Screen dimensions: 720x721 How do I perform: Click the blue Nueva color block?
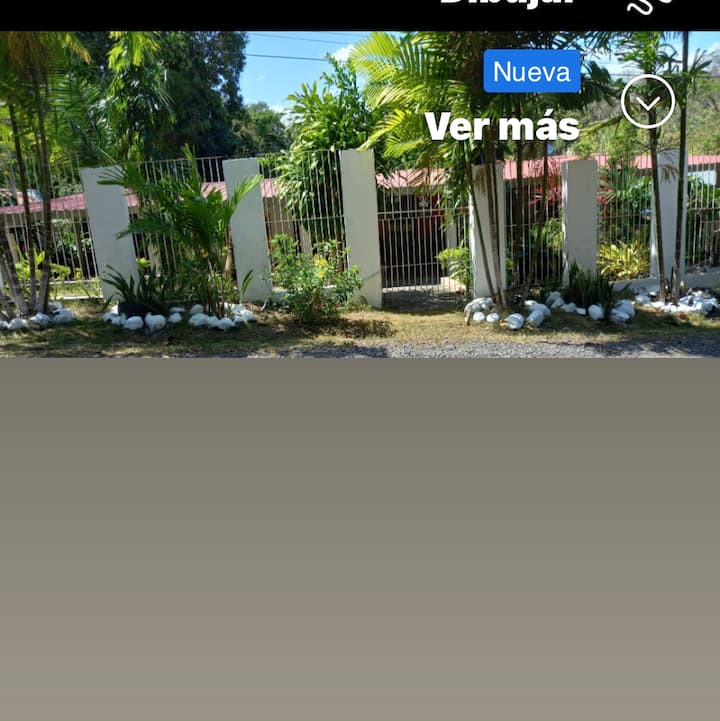click(531, 71)
